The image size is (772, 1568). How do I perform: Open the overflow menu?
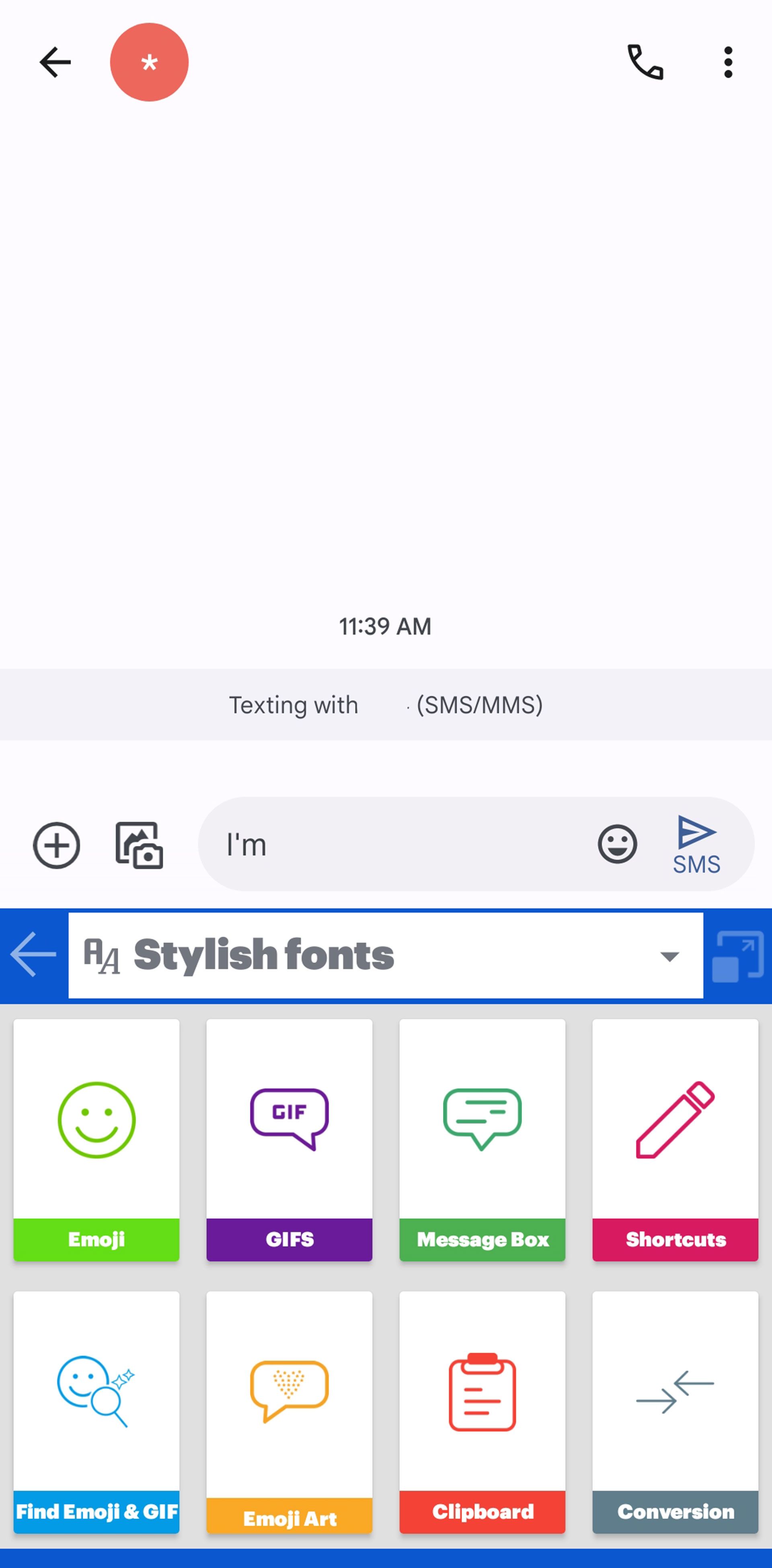pos(727,62)
